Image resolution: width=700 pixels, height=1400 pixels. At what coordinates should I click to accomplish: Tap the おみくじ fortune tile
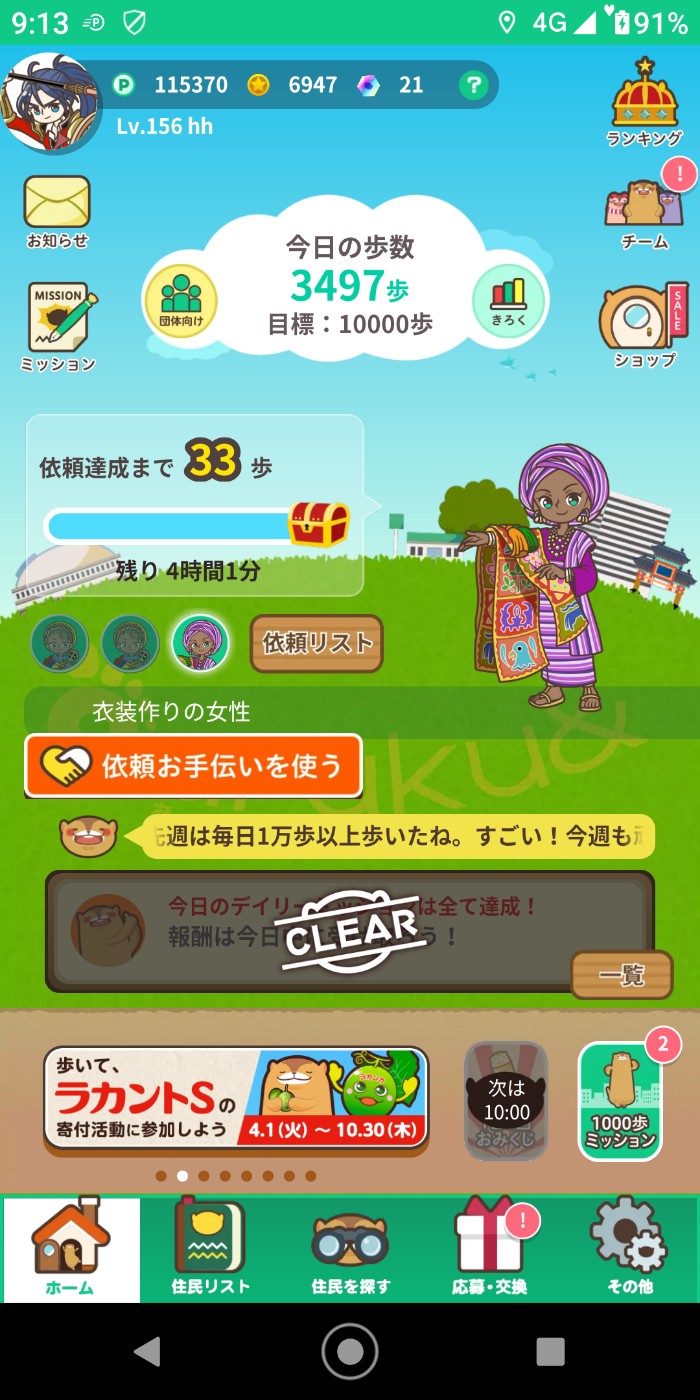point(506,1100)
